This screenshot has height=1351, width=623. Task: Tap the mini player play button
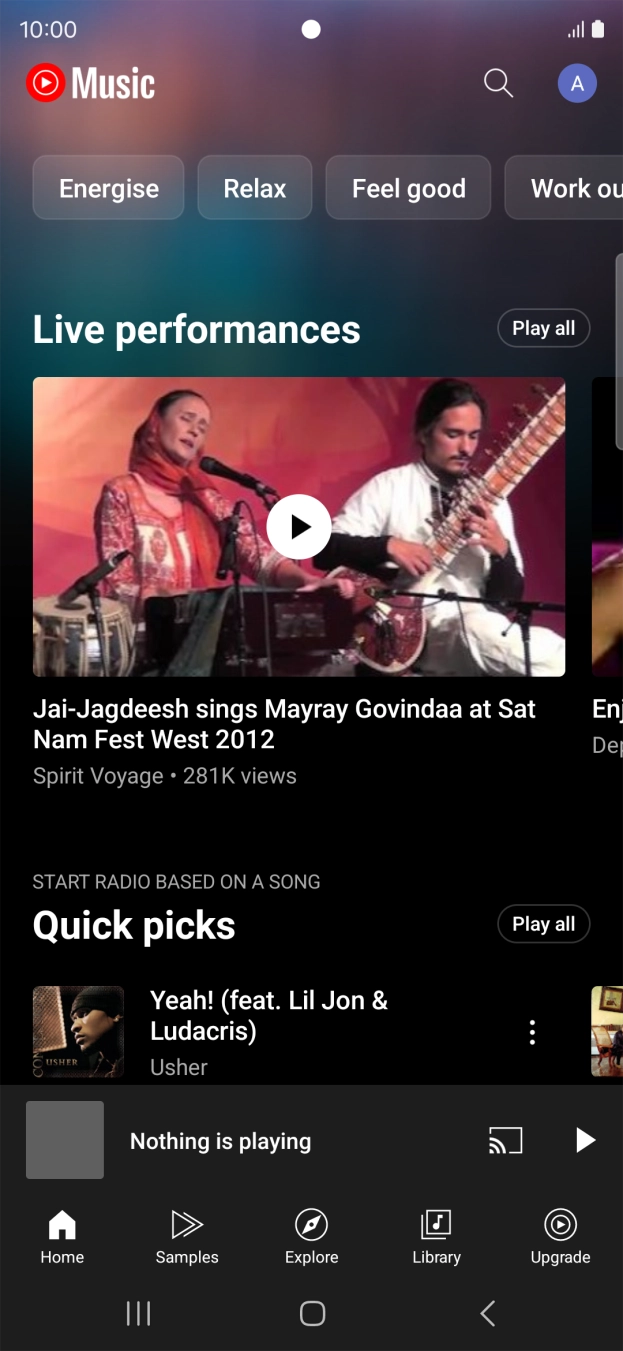click(x=585, y=1140)
